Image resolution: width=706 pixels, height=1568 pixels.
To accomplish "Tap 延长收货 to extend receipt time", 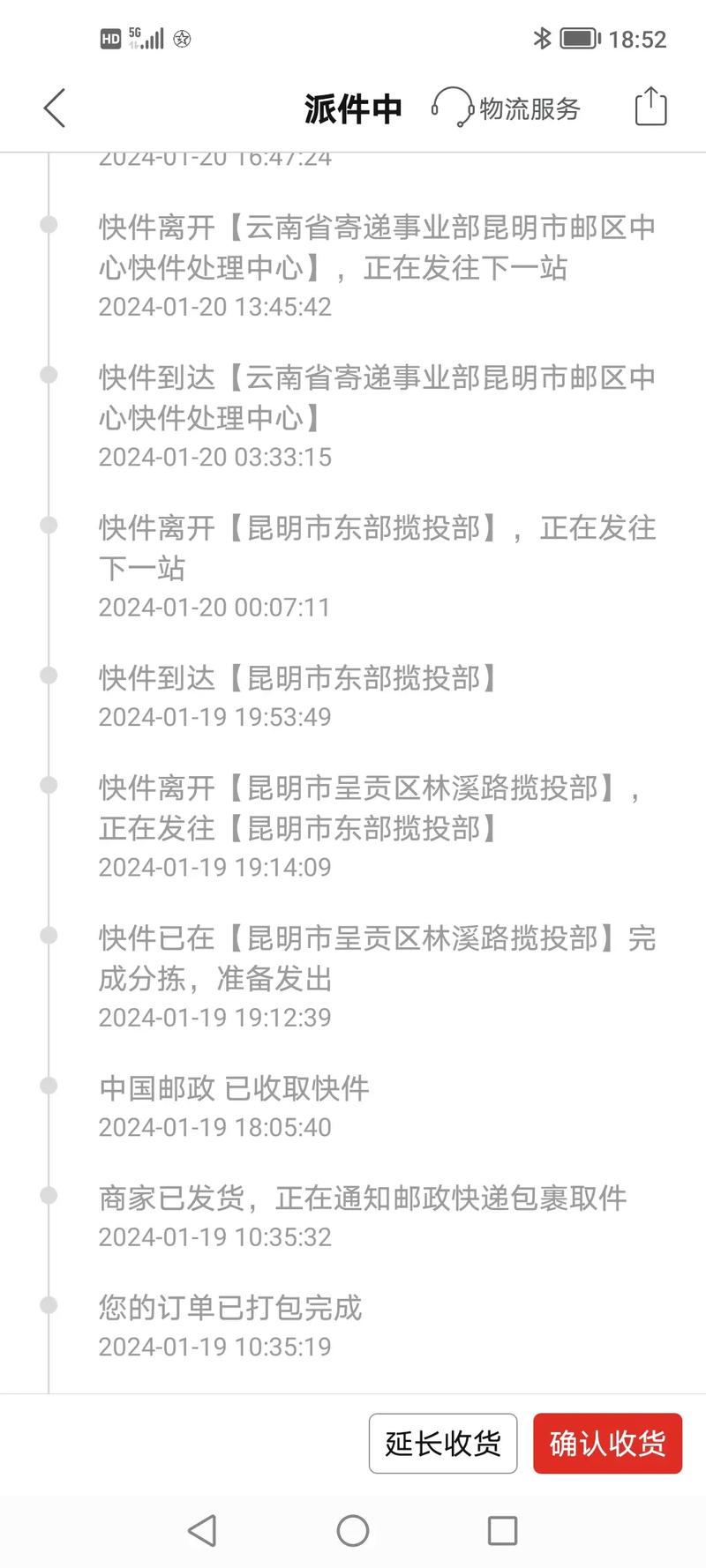I will click(x=443, y=1444).
